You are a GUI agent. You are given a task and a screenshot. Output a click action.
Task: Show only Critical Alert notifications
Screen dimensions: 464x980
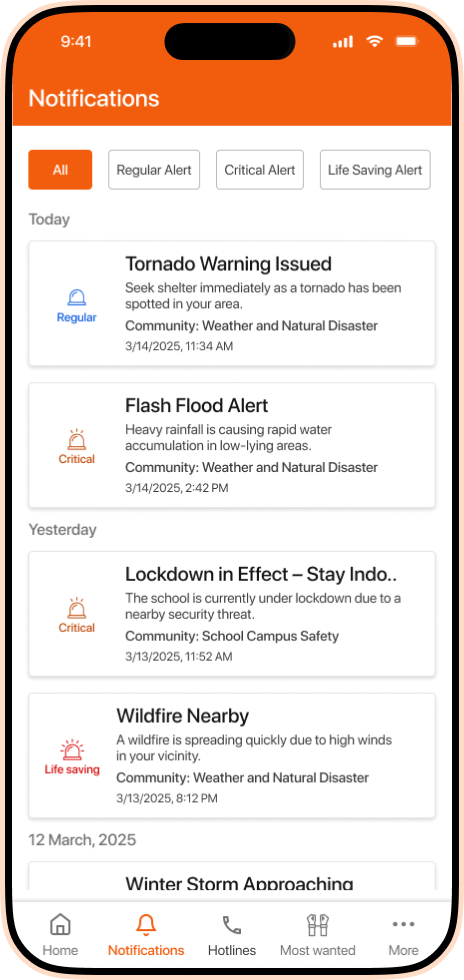click(x=260, y=169)
